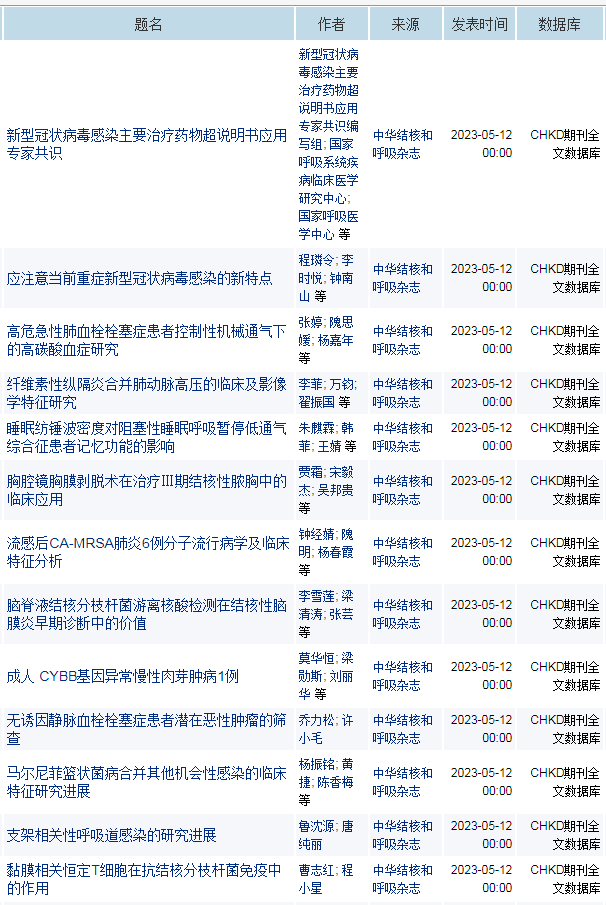This screenshot has width=606, height=905.
Task: View 支架相关性呼吸道感染的研究进展
Action: click(x=112, y=835)
